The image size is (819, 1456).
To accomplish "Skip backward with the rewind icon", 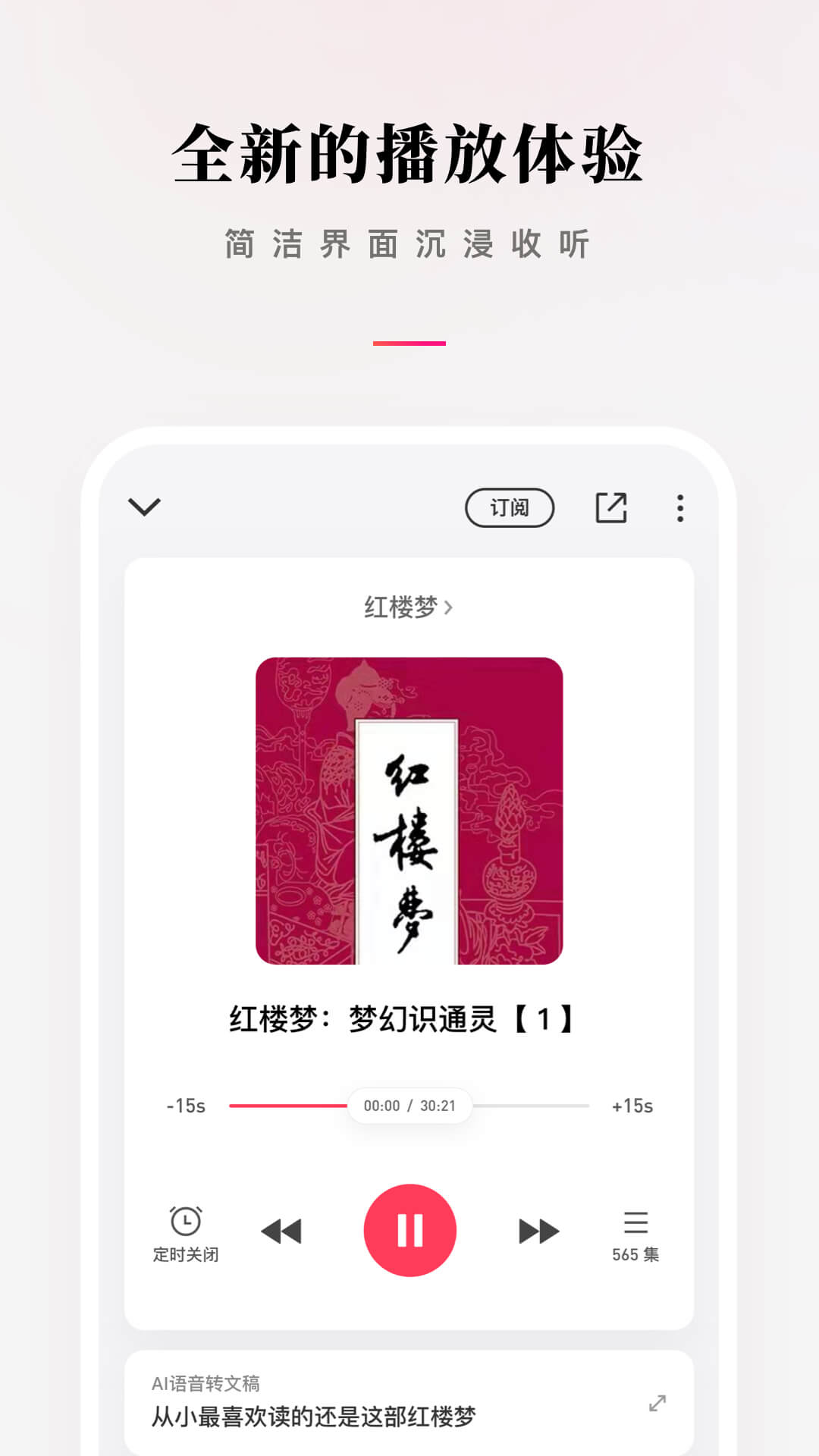I will pos(281,1231).
